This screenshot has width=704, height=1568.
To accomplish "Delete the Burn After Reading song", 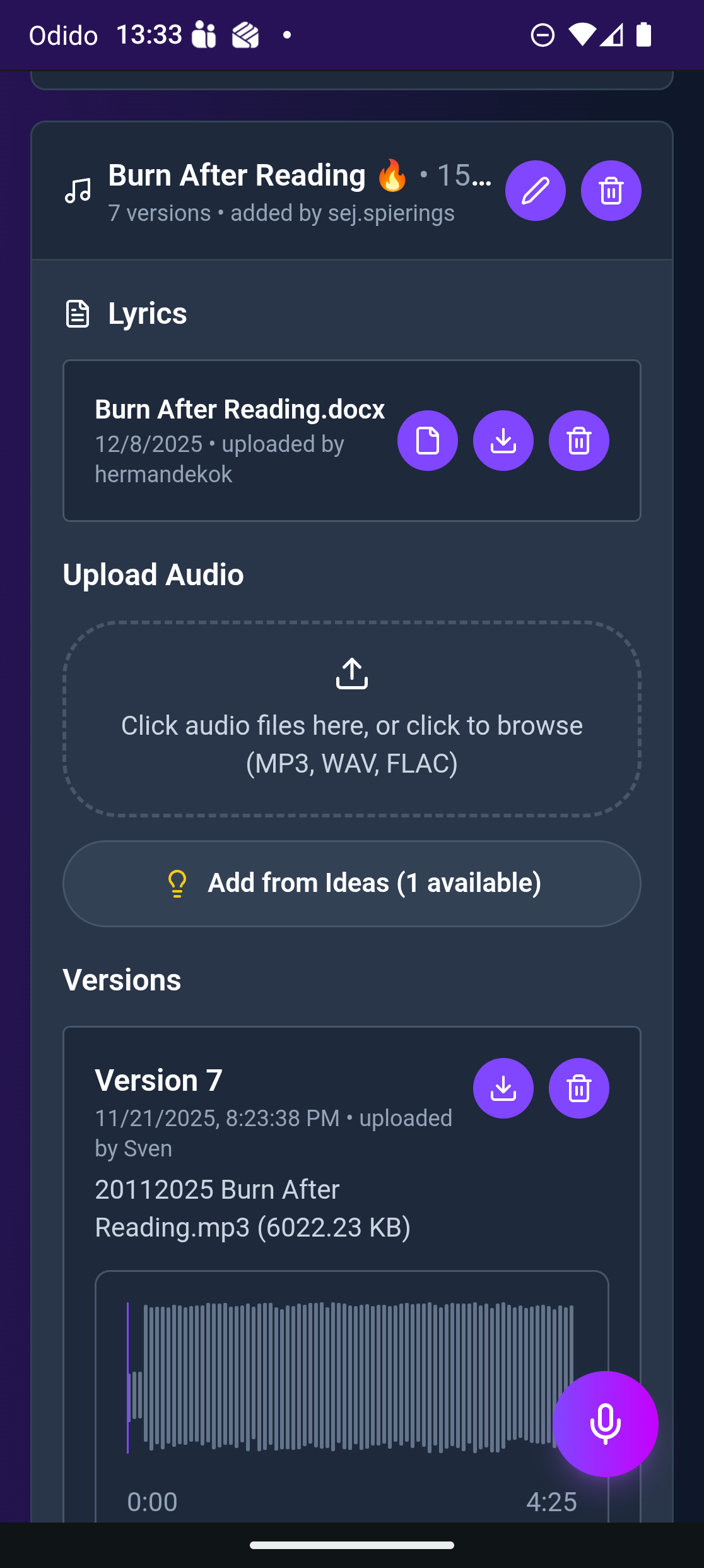I will click(x=611, y=191).
